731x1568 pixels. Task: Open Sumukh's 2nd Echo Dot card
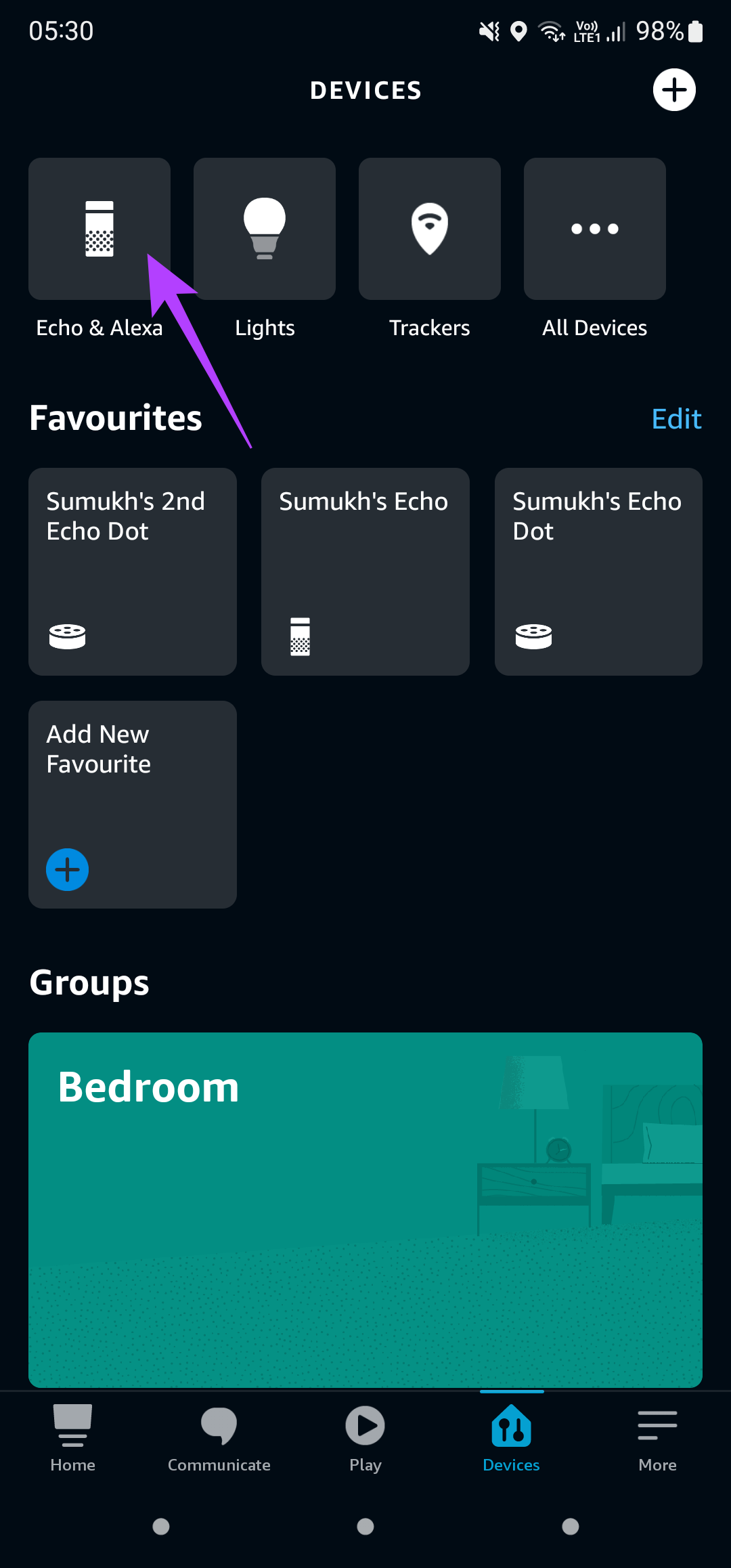point(133,571)
